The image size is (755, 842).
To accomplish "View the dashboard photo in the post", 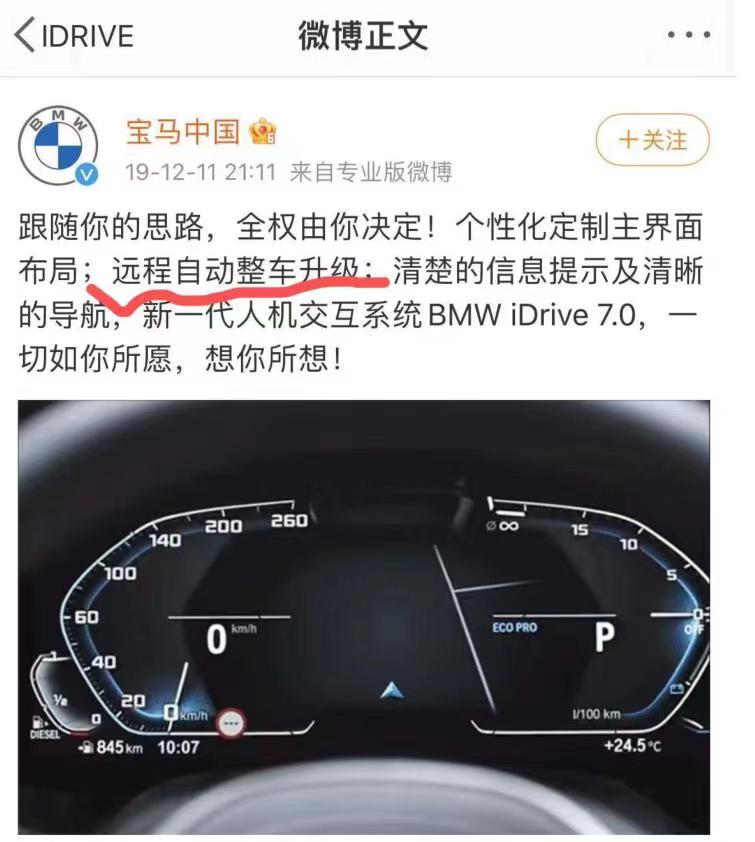I will [364, 617].
